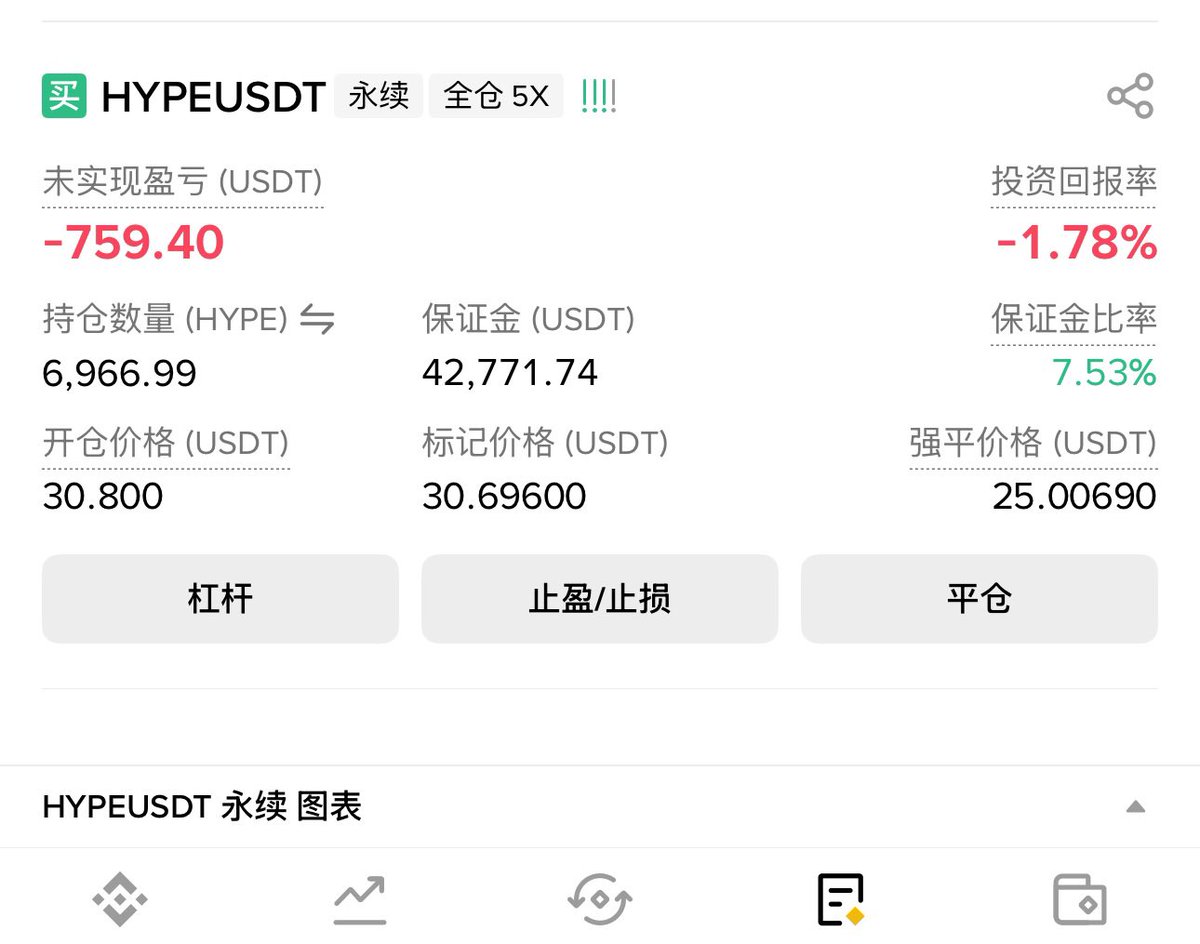Viewport: 1200px width, 944px height.
Task: Tap the 杠杆 leverage button
Action: 220,599
